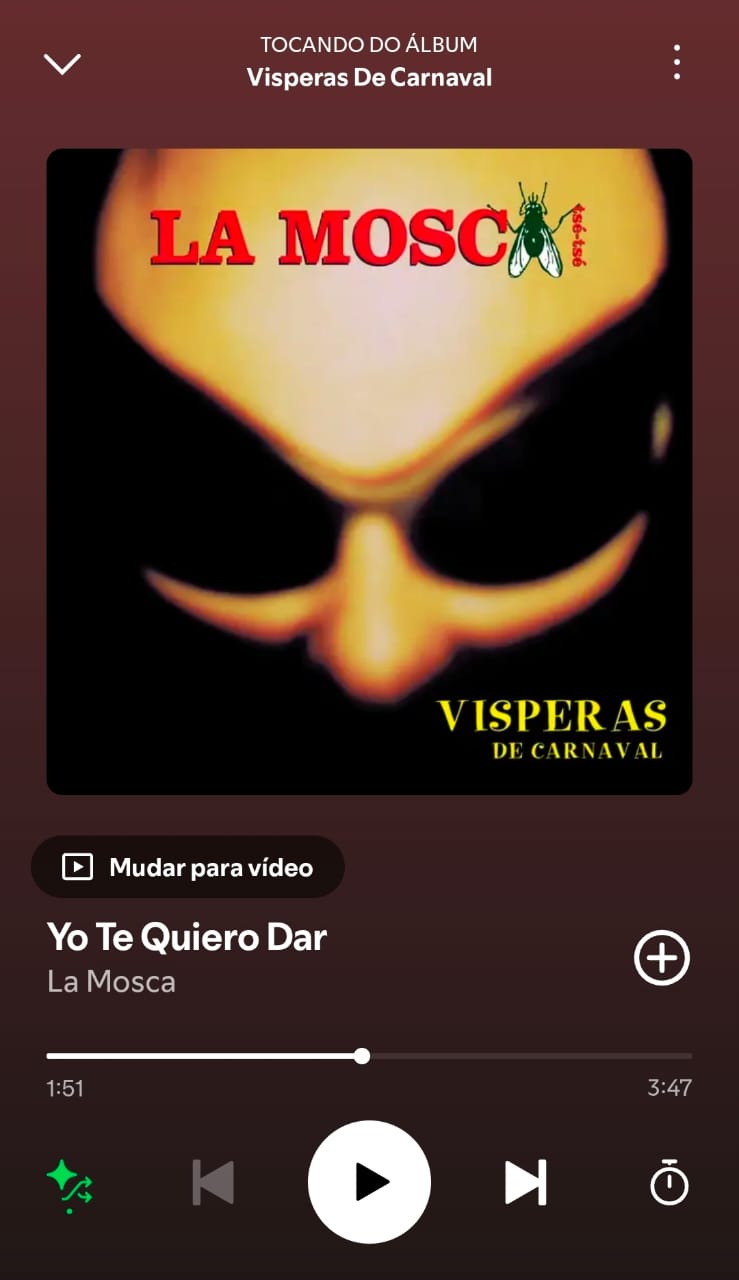Tap the Smart Shuffle icon
The height and width of the screenshot is (1280, 739).
(67, 1182)
